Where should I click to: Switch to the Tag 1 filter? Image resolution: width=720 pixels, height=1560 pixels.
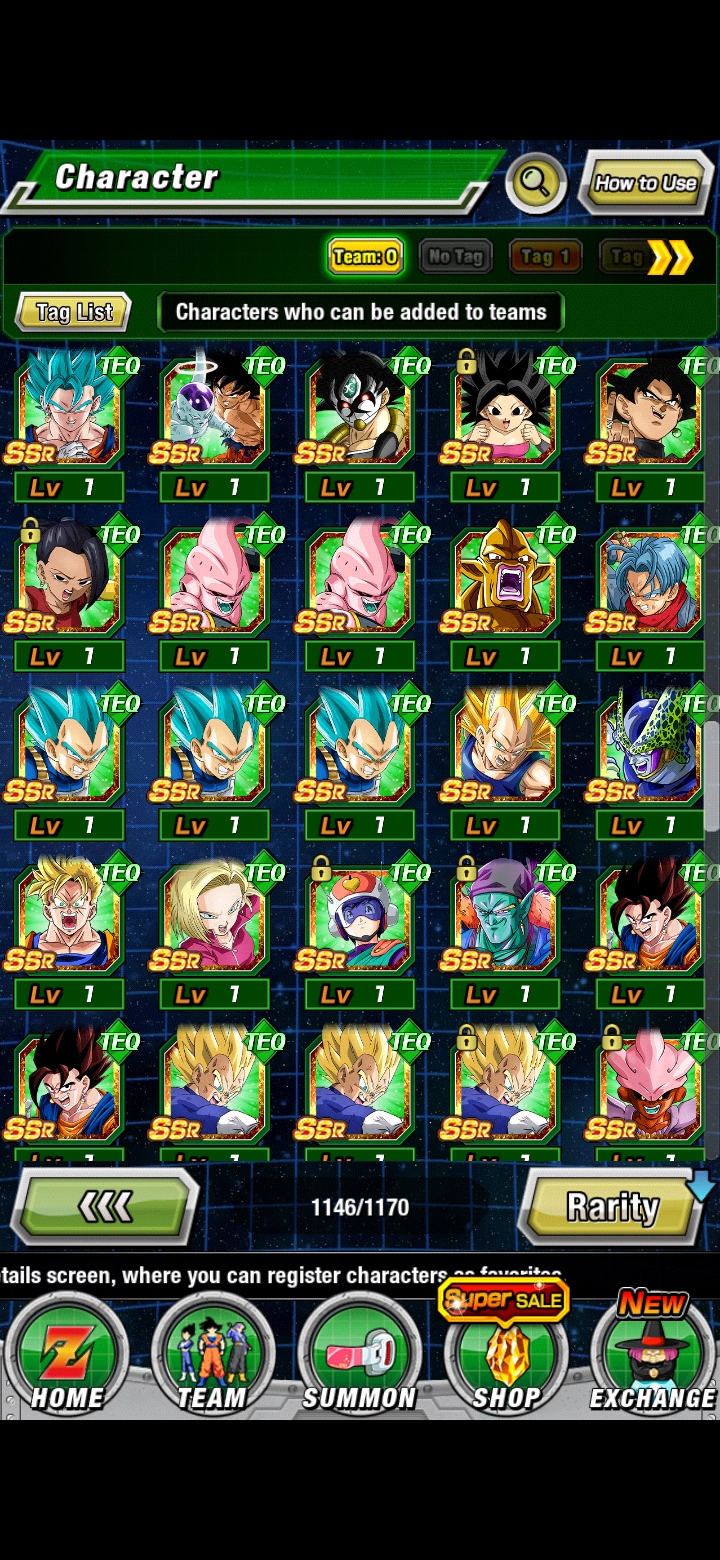545,257
